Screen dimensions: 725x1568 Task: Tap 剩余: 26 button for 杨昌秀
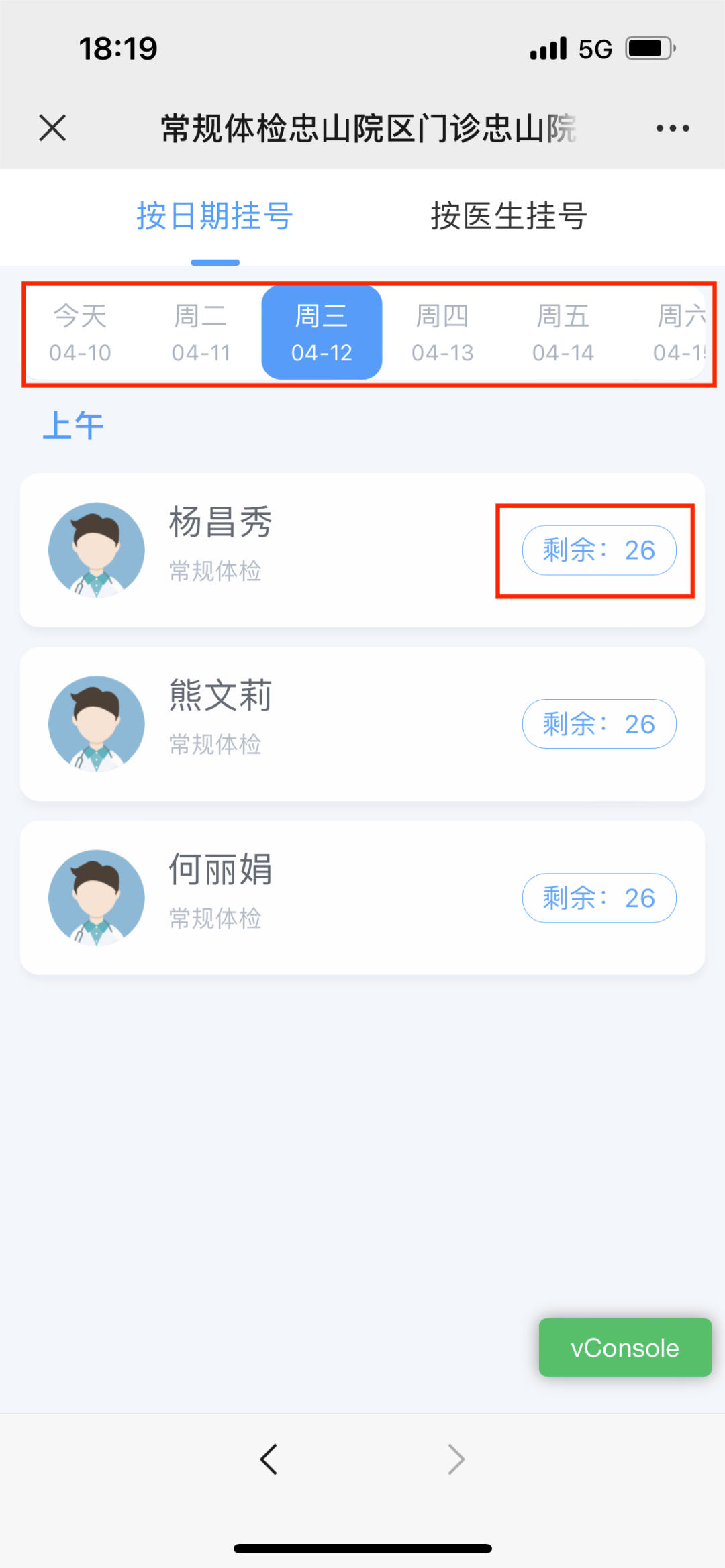click(599, 550)
